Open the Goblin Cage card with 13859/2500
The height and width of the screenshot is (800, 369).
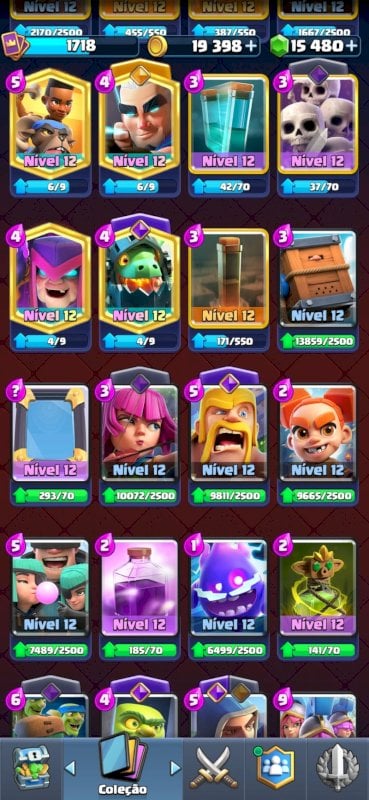tap(317, 288)
